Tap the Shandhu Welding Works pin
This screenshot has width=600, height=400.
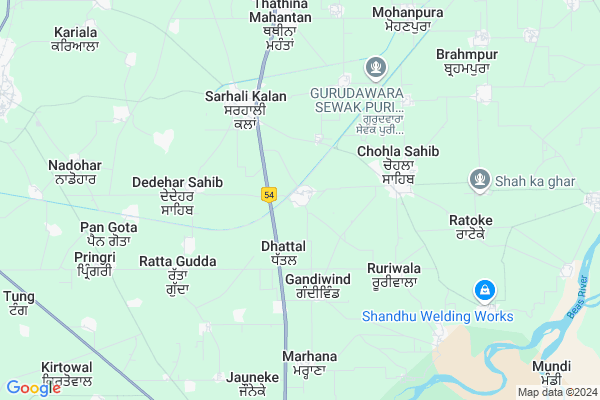click(484, 291)
